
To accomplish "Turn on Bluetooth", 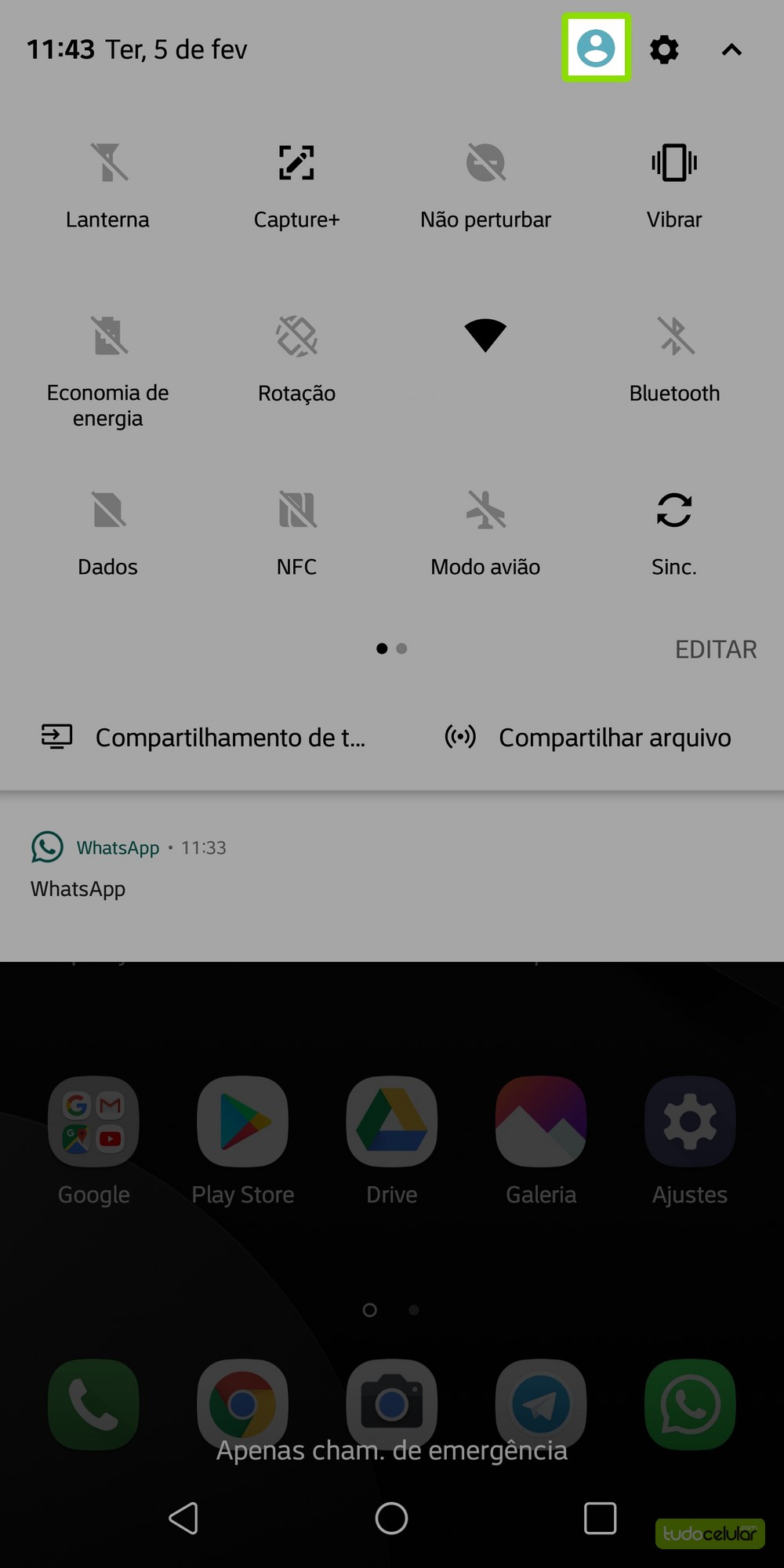I will [x=674, y=337].
